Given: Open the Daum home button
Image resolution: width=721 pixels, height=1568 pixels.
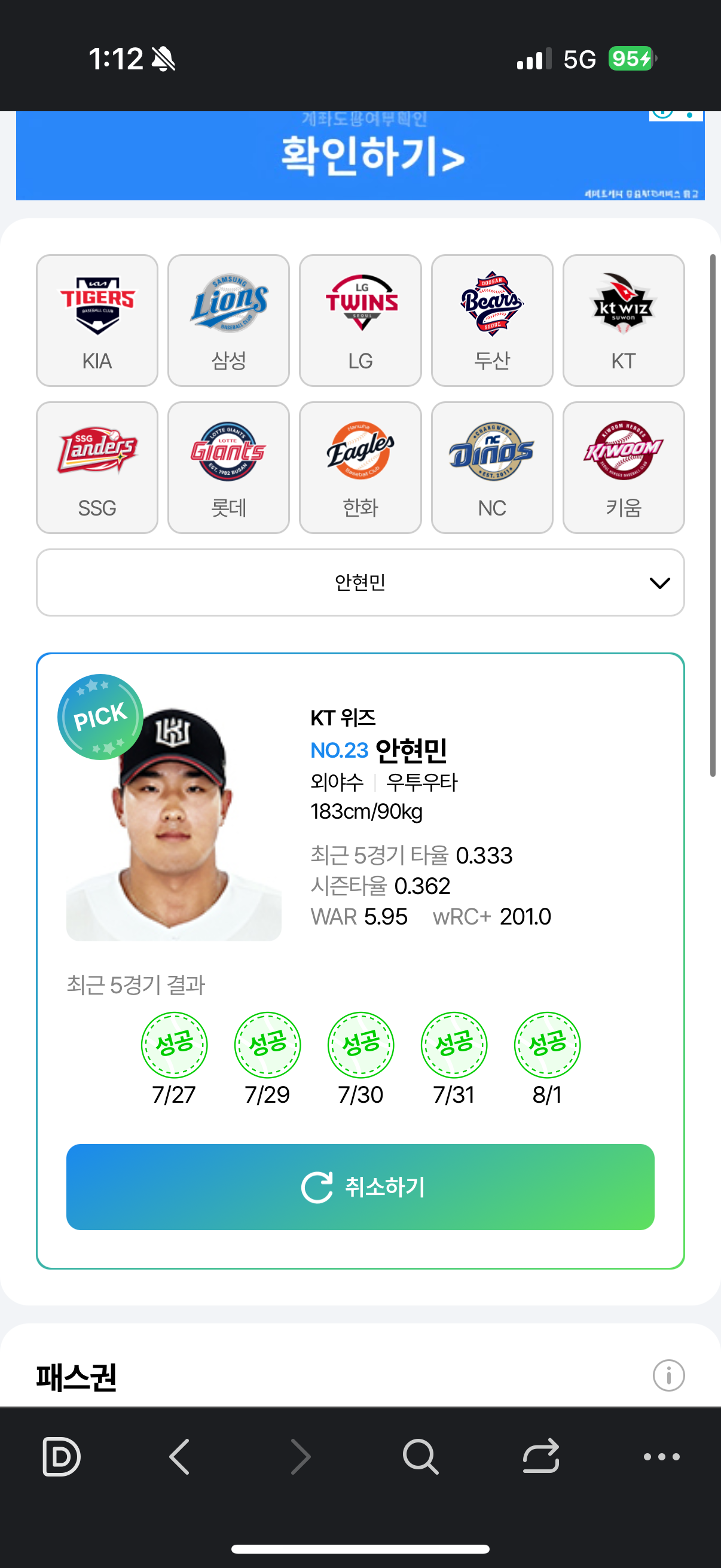Looking at the screenshot, I should click(61, 1457).
